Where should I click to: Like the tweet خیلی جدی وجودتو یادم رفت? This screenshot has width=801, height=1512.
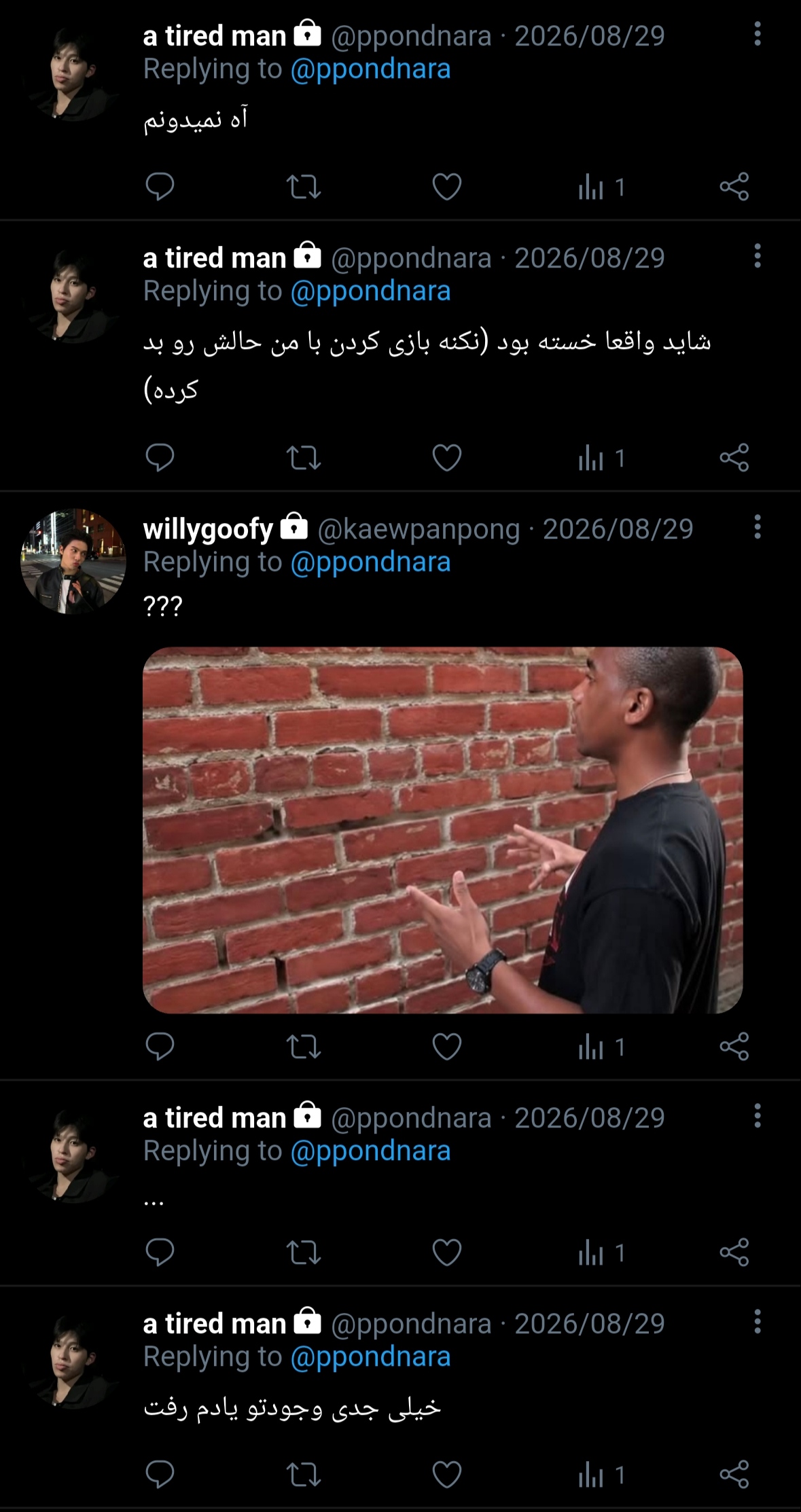click(447, 1475)
